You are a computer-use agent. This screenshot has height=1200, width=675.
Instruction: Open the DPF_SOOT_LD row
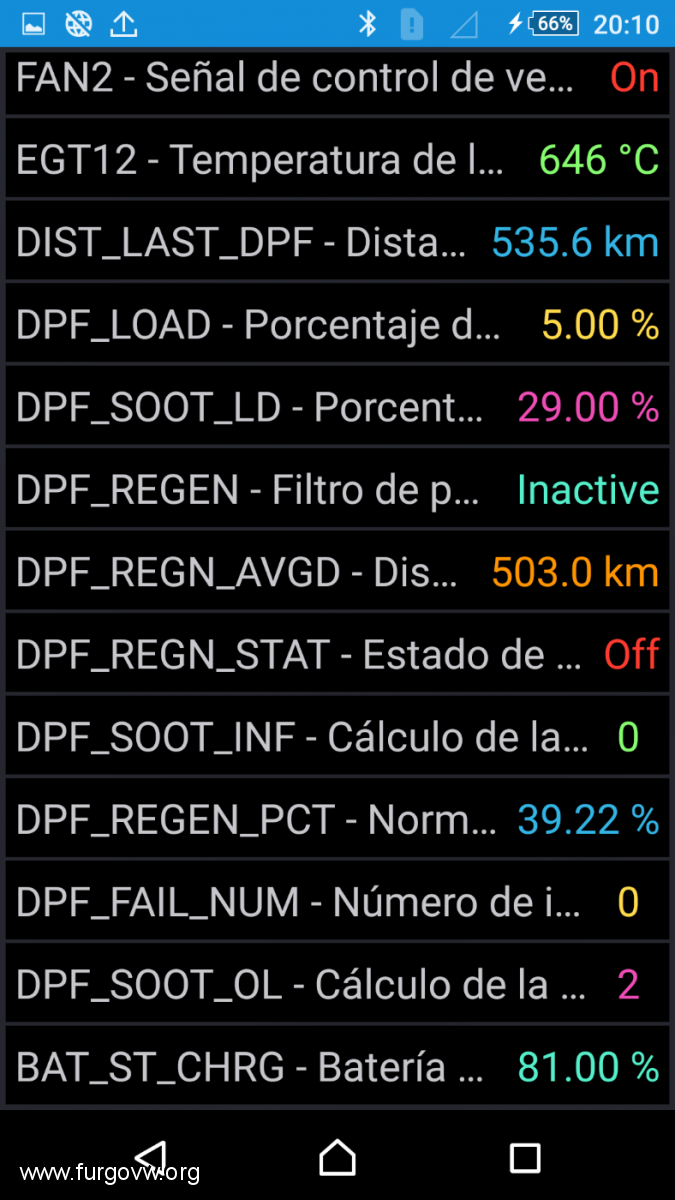[x=337, y=407]
